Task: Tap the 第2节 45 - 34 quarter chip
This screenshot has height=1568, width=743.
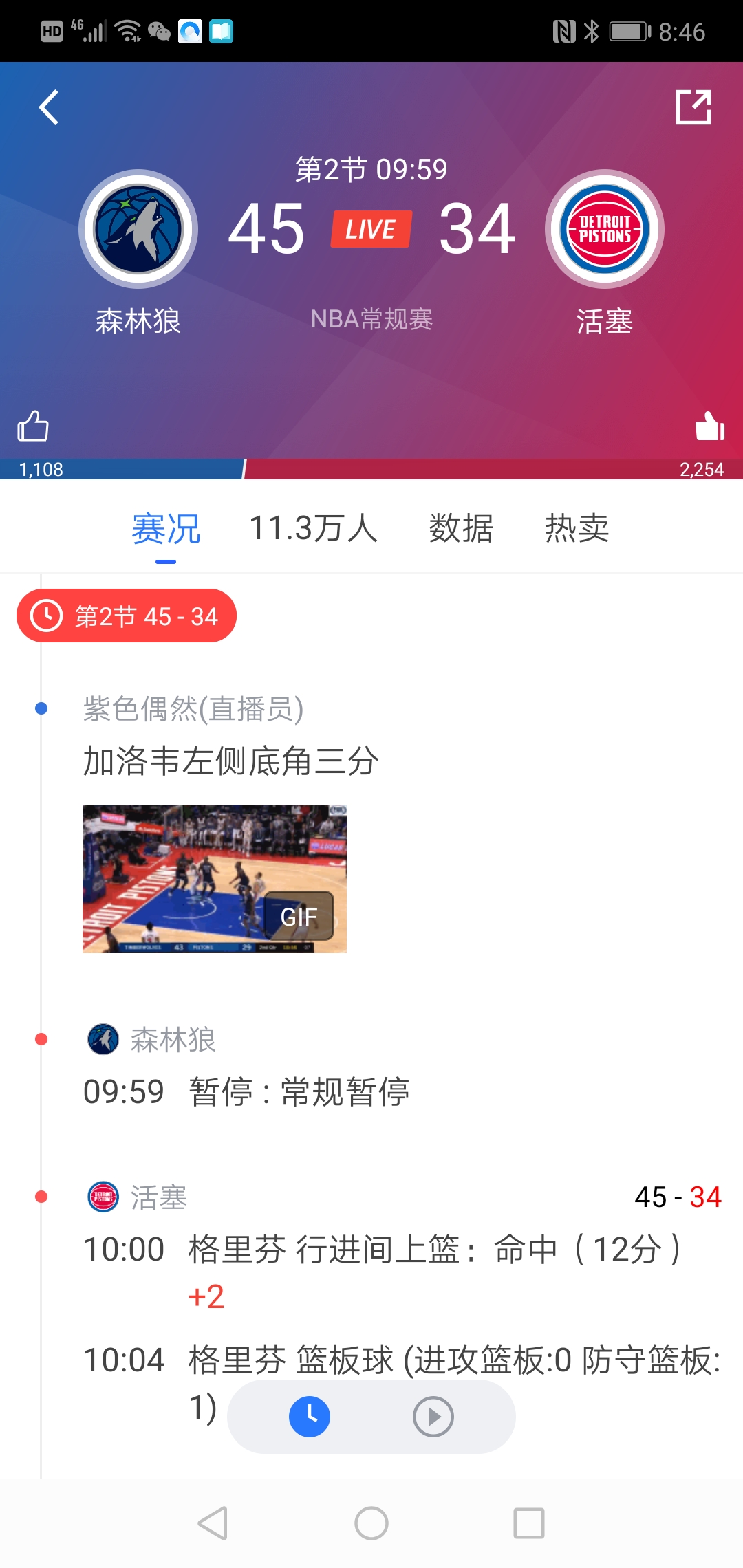Action: [127, 616]
